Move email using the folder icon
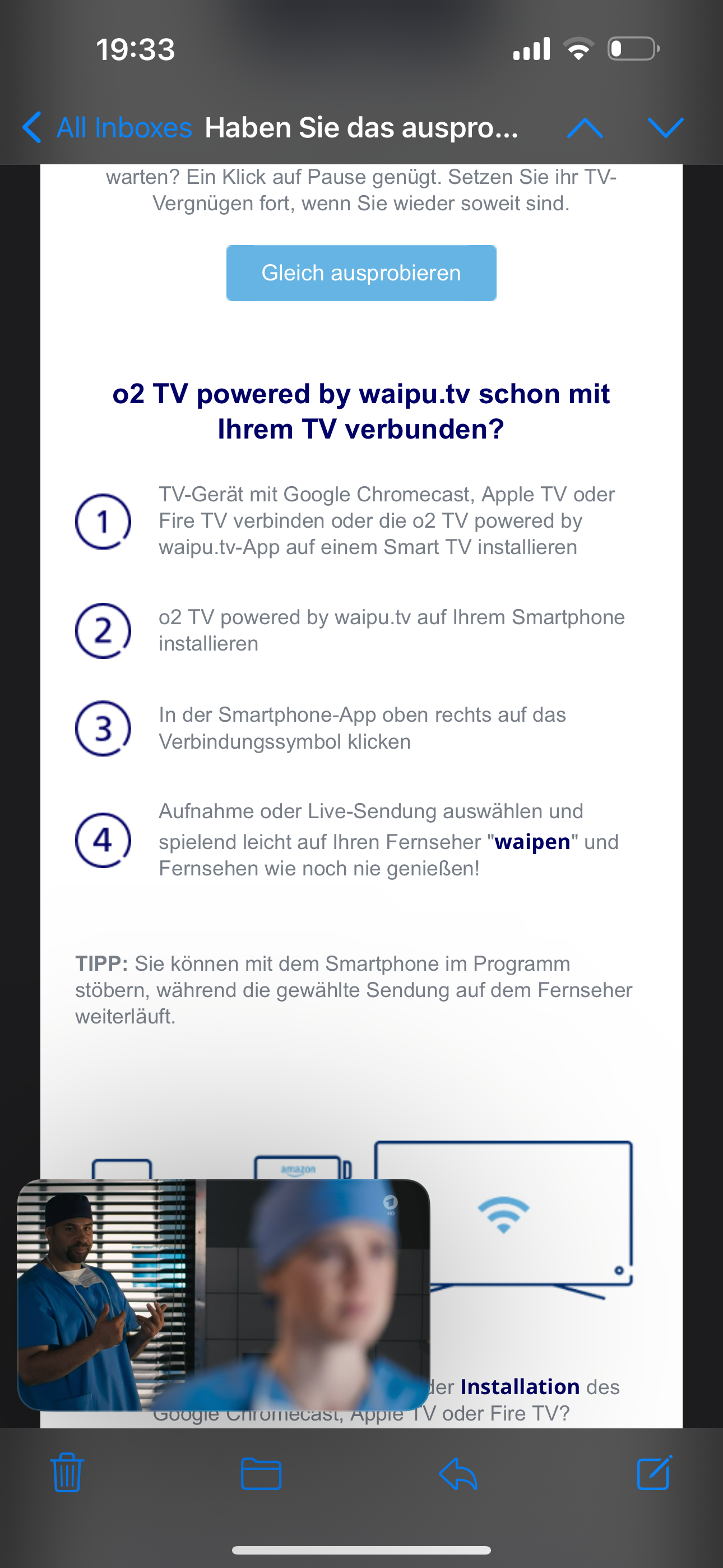Image resolution: width=723 pixels, height=1568 pixels. [261, 1474]
